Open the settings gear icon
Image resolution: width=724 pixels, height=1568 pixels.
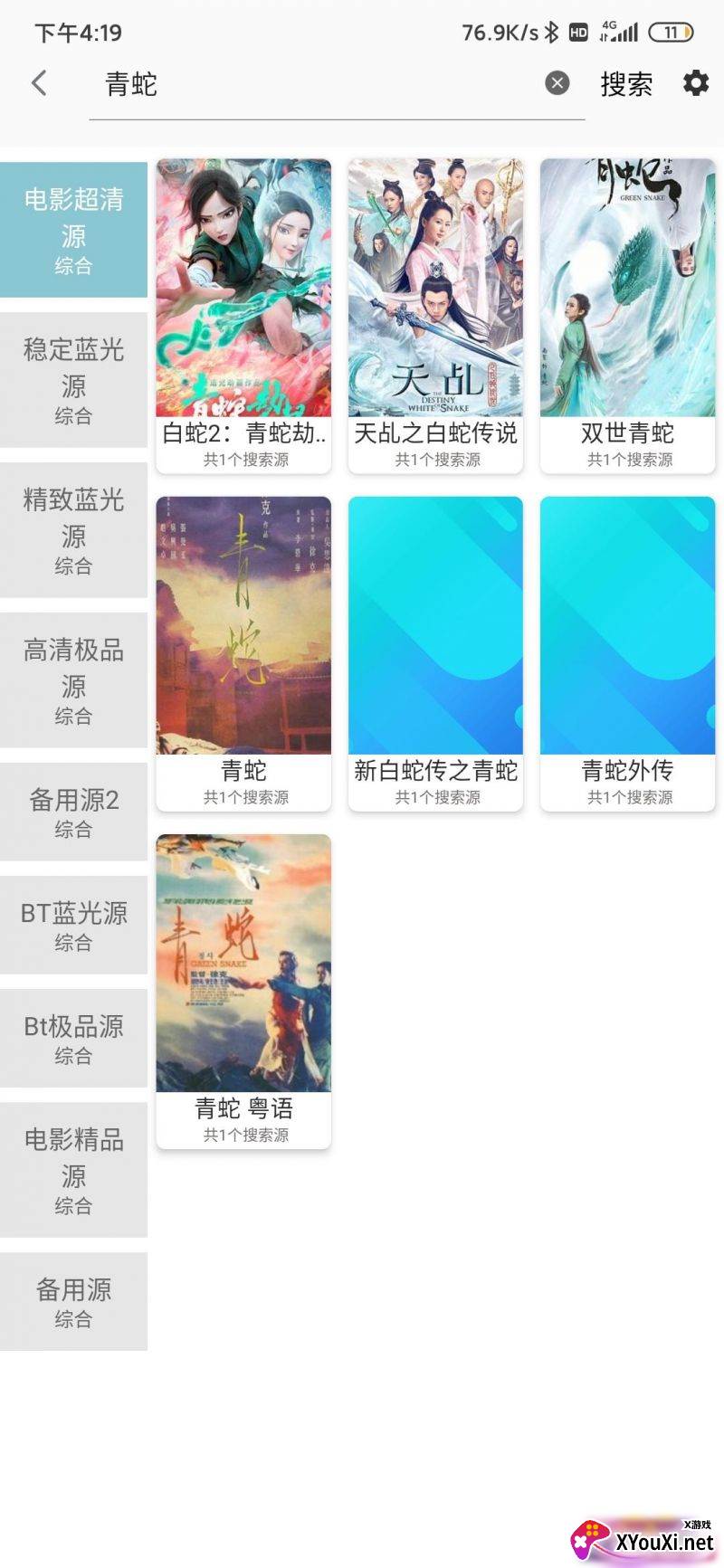click(x=695, y=83)
